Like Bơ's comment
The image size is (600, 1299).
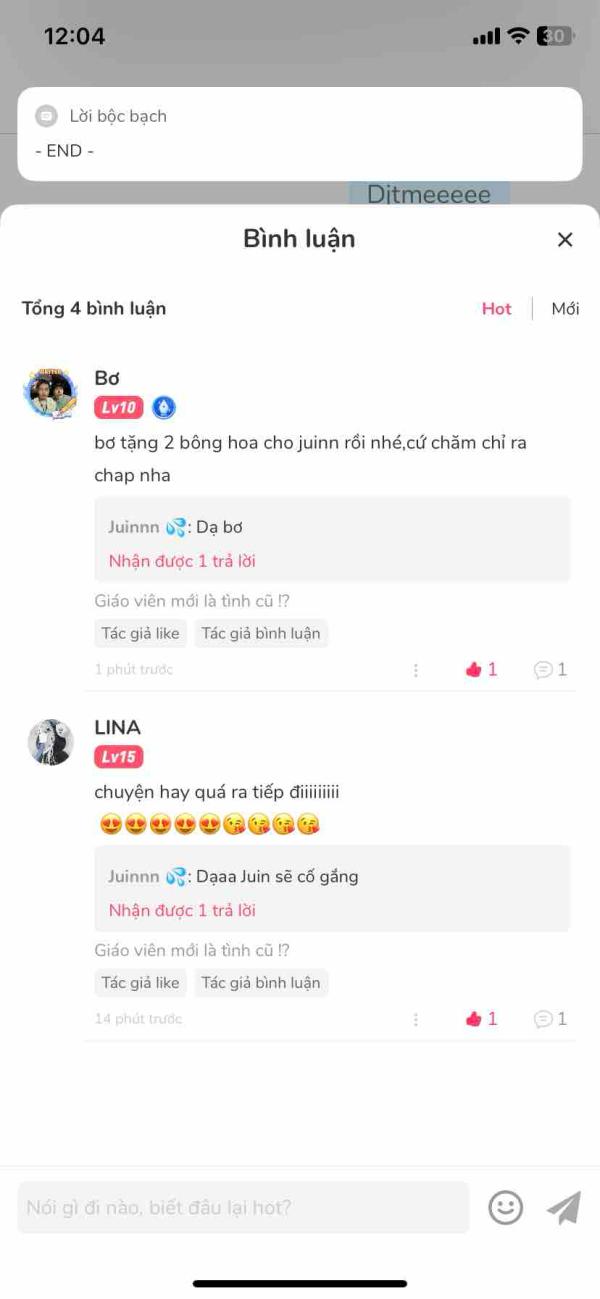(x=481, y=670)
